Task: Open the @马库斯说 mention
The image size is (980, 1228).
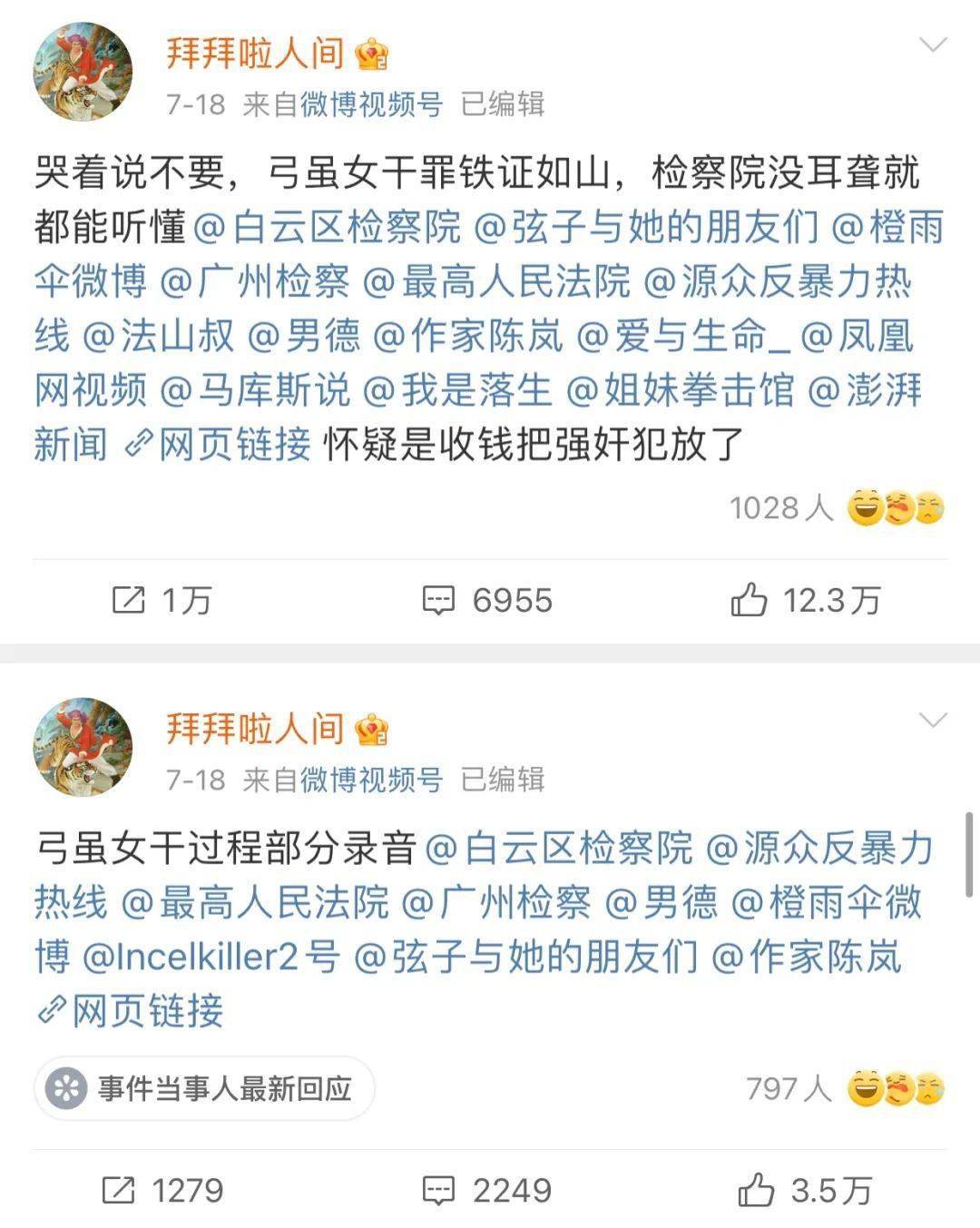Action: click(x=255, y=391)
